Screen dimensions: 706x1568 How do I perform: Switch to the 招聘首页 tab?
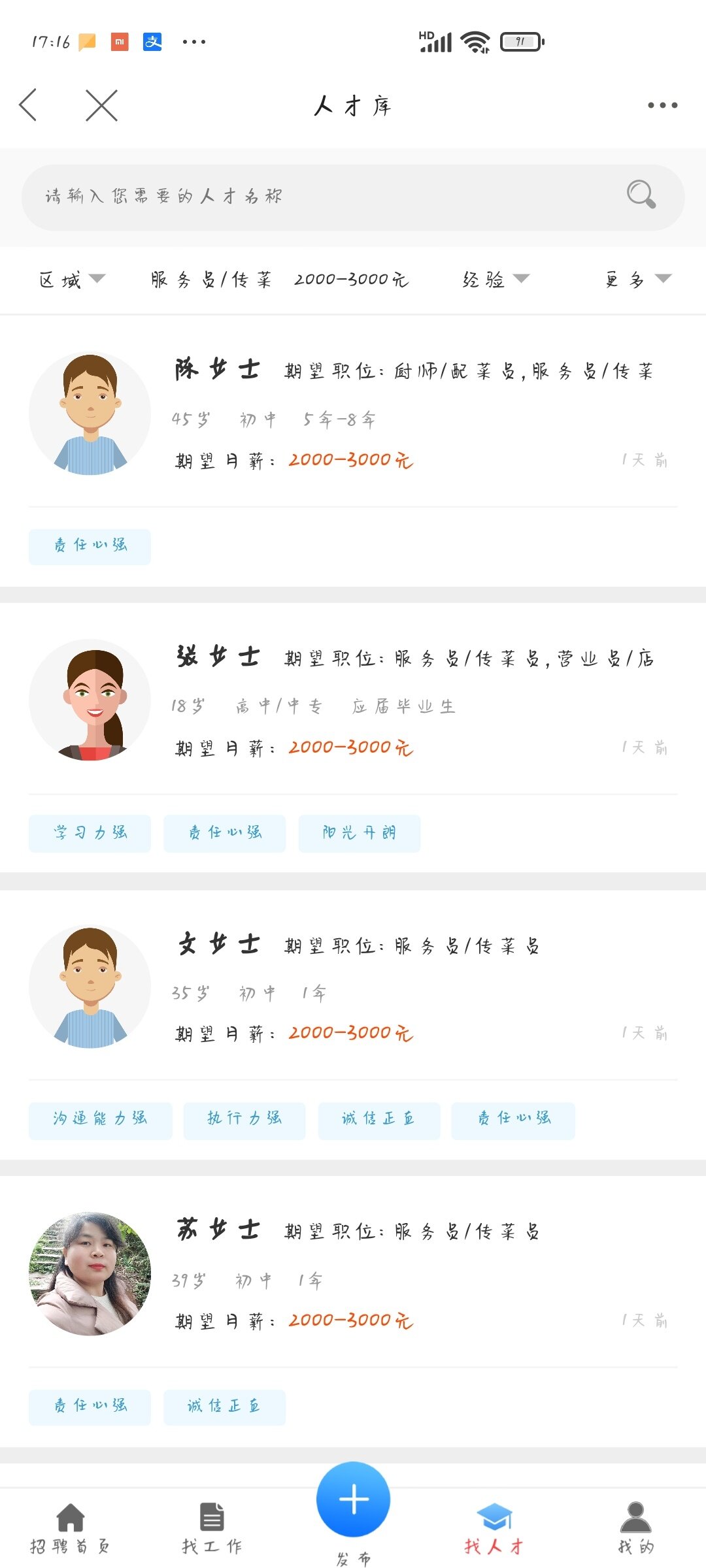[70, 1529]
